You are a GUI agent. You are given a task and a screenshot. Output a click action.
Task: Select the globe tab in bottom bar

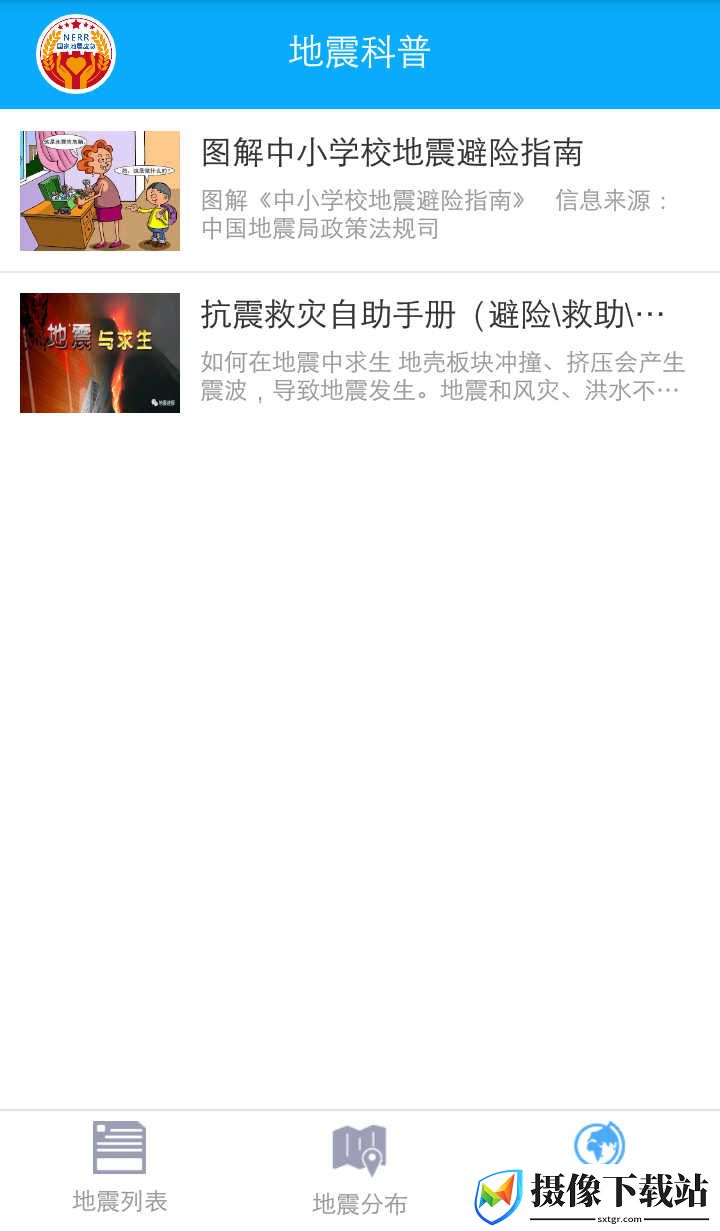(599, 1146)
